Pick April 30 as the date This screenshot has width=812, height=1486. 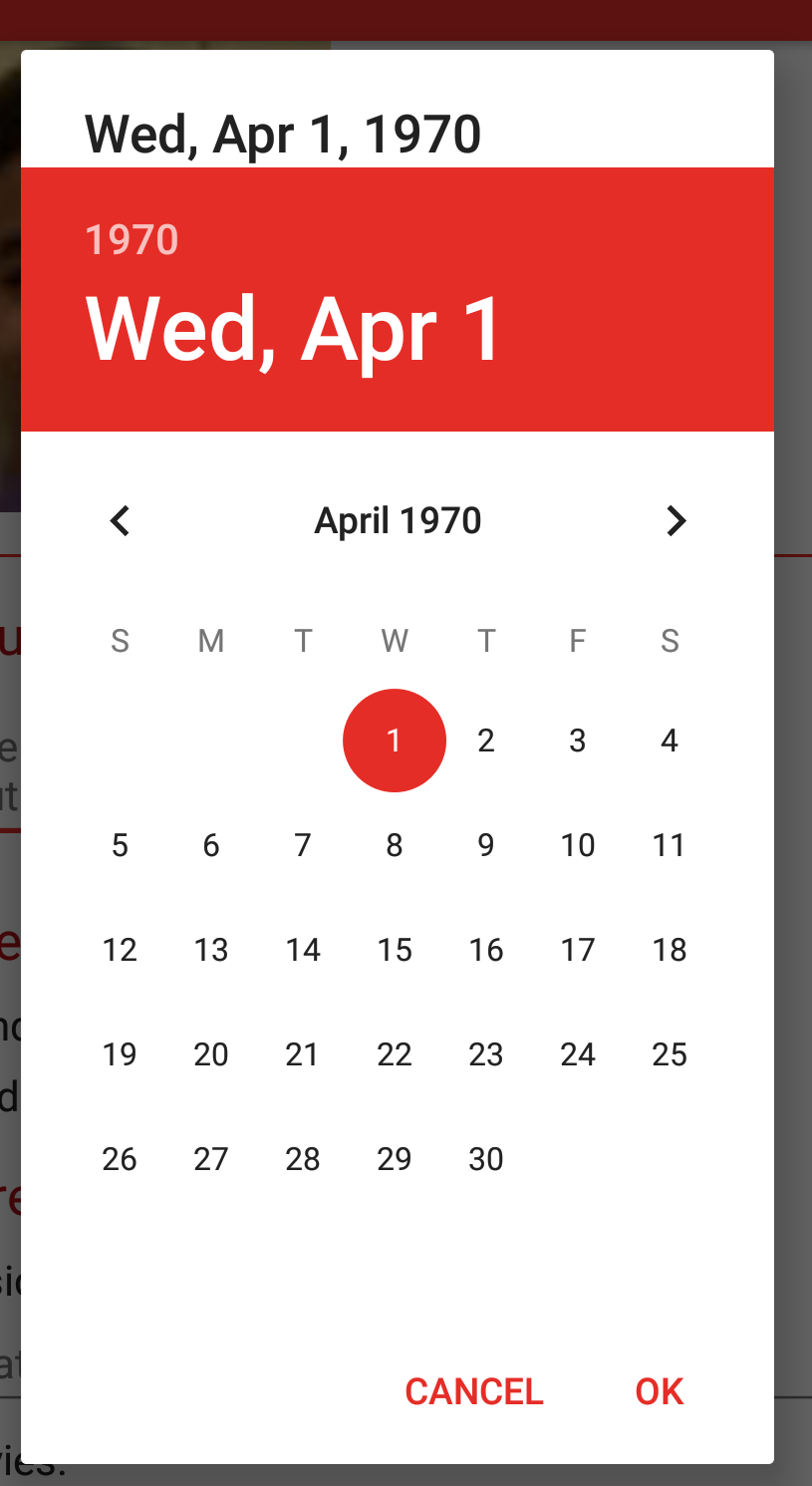486,1159
